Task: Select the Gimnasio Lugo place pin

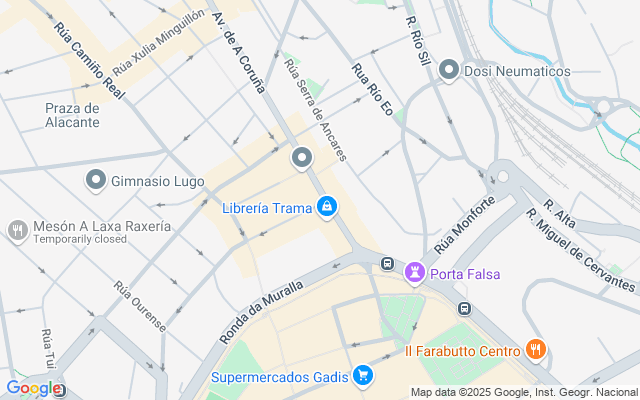Action: point(96,181)
